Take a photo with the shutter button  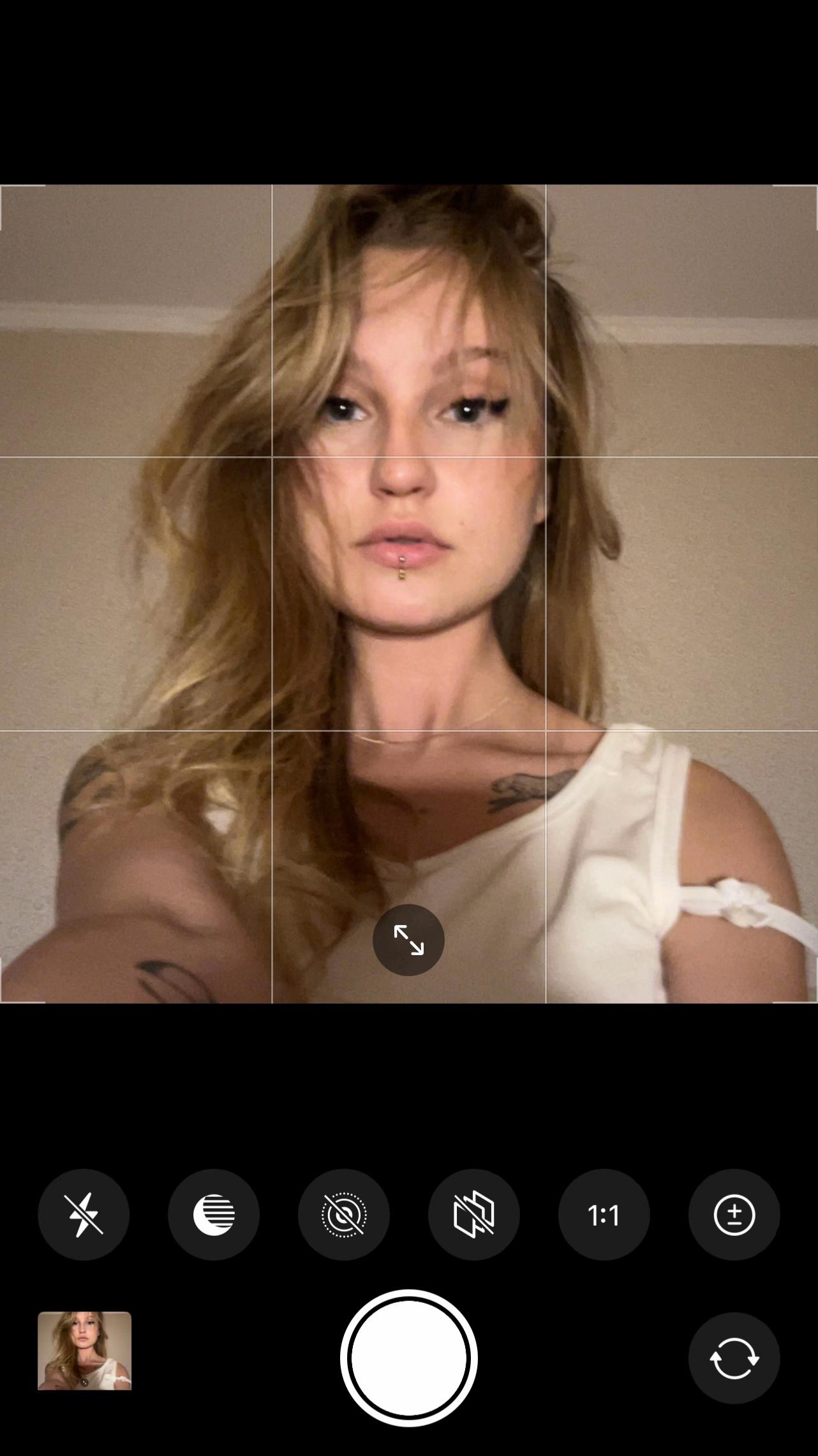pyautogui.click(x=409, y=1358)
